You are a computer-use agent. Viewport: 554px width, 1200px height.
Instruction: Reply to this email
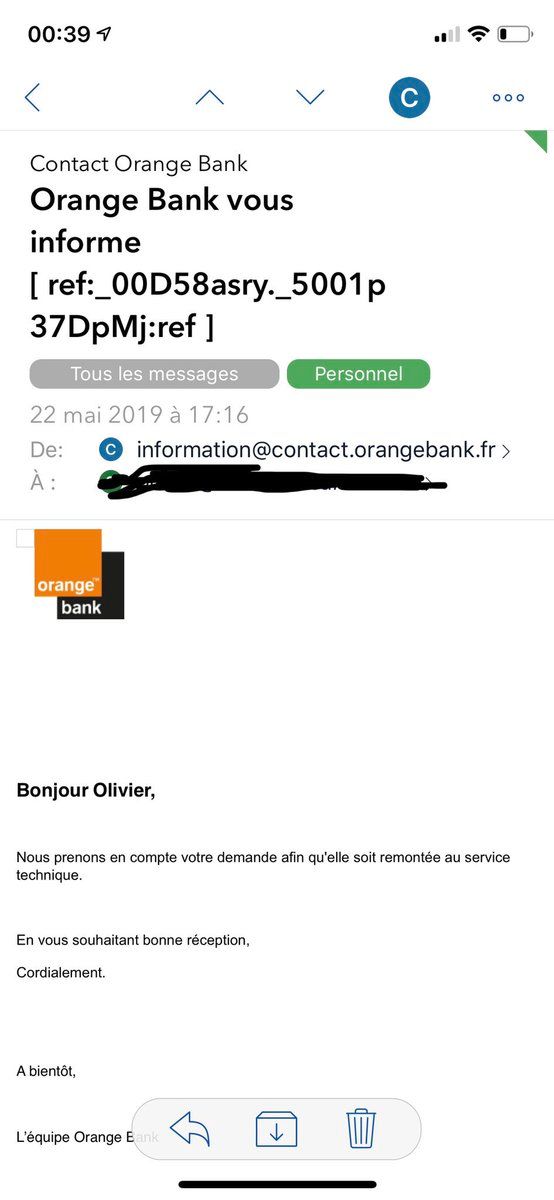[190, 1129]
